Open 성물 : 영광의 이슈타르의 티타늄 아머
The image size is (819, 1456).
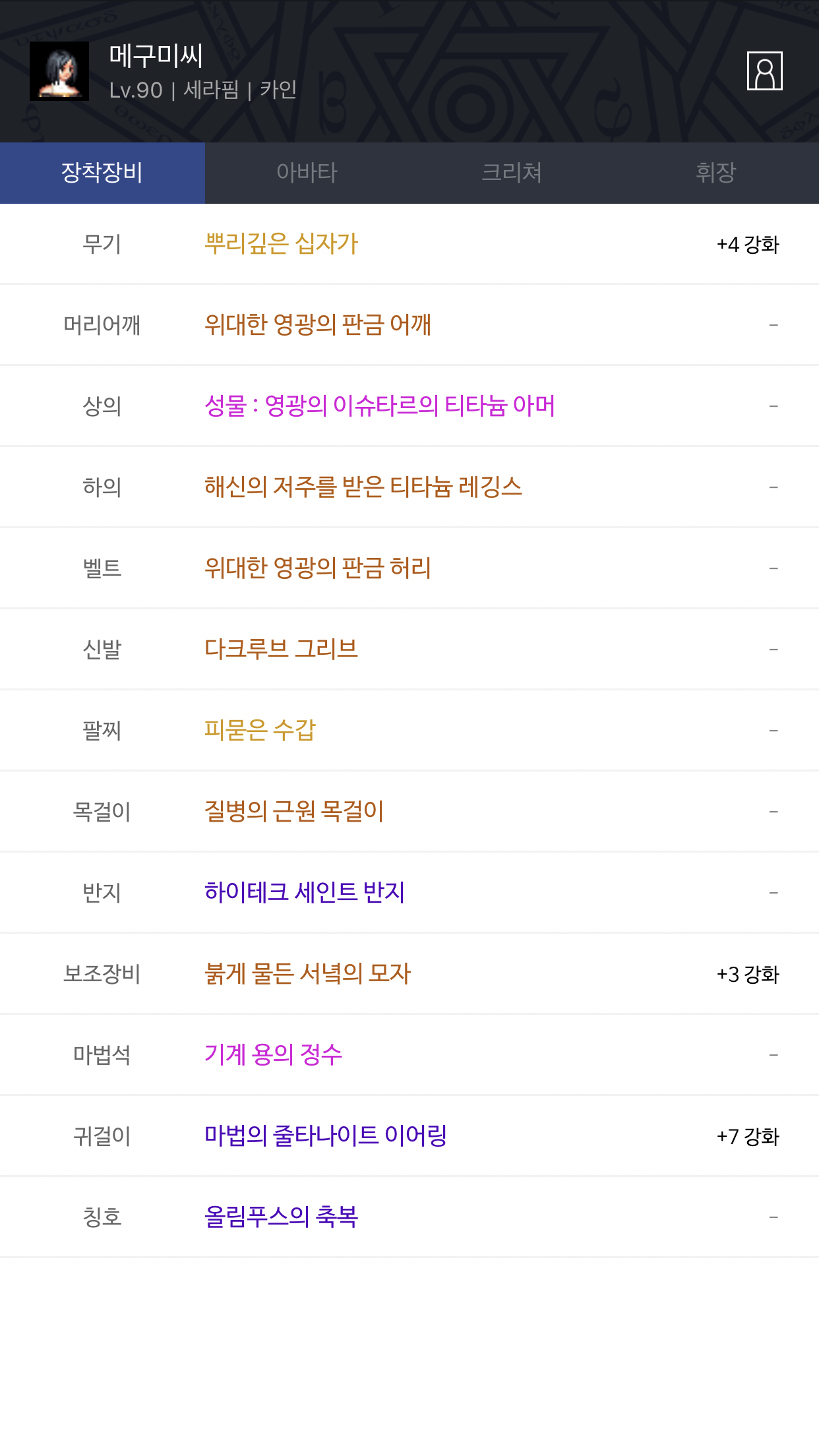click(x=379, y=406)
